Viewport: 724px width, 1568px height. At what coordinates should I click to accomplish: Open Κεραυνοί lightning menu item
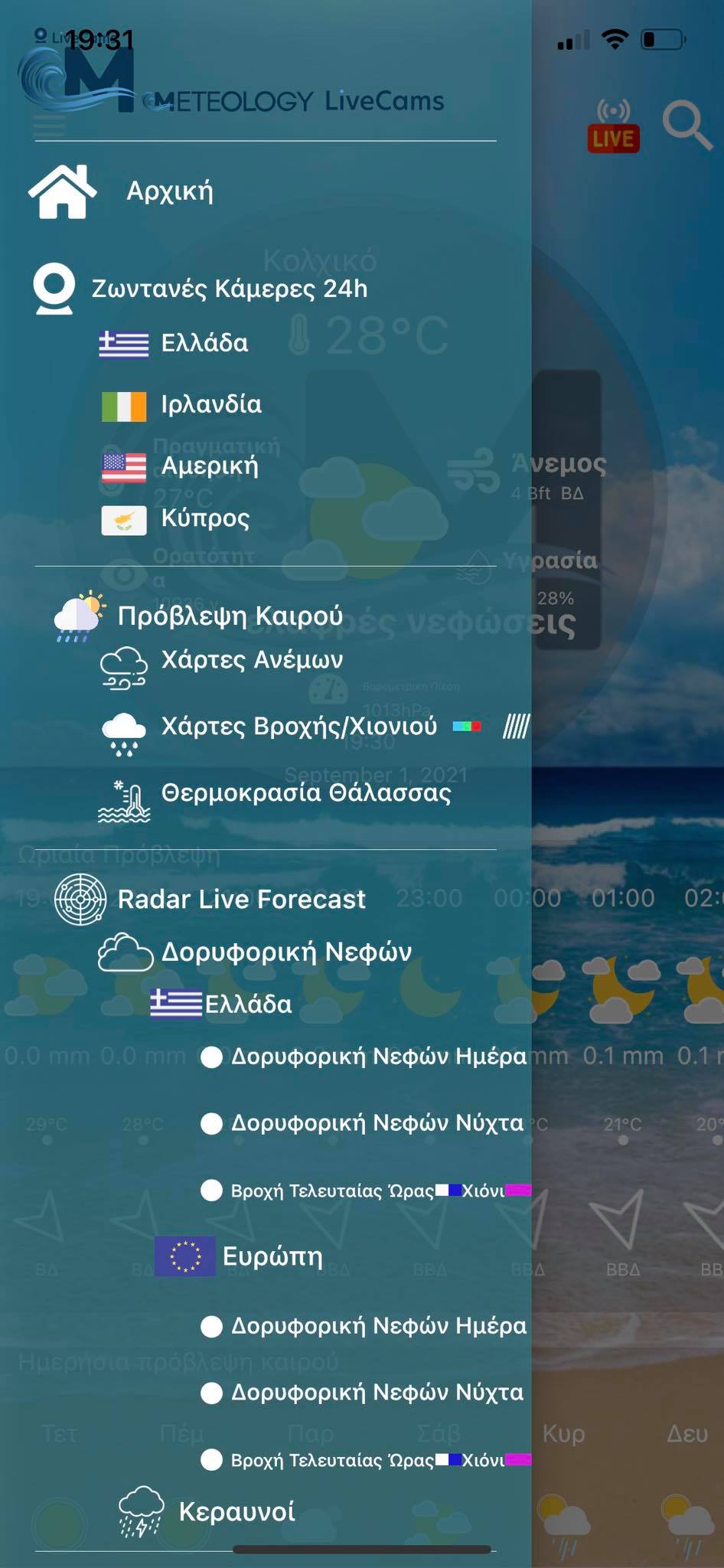(236, 1511)
